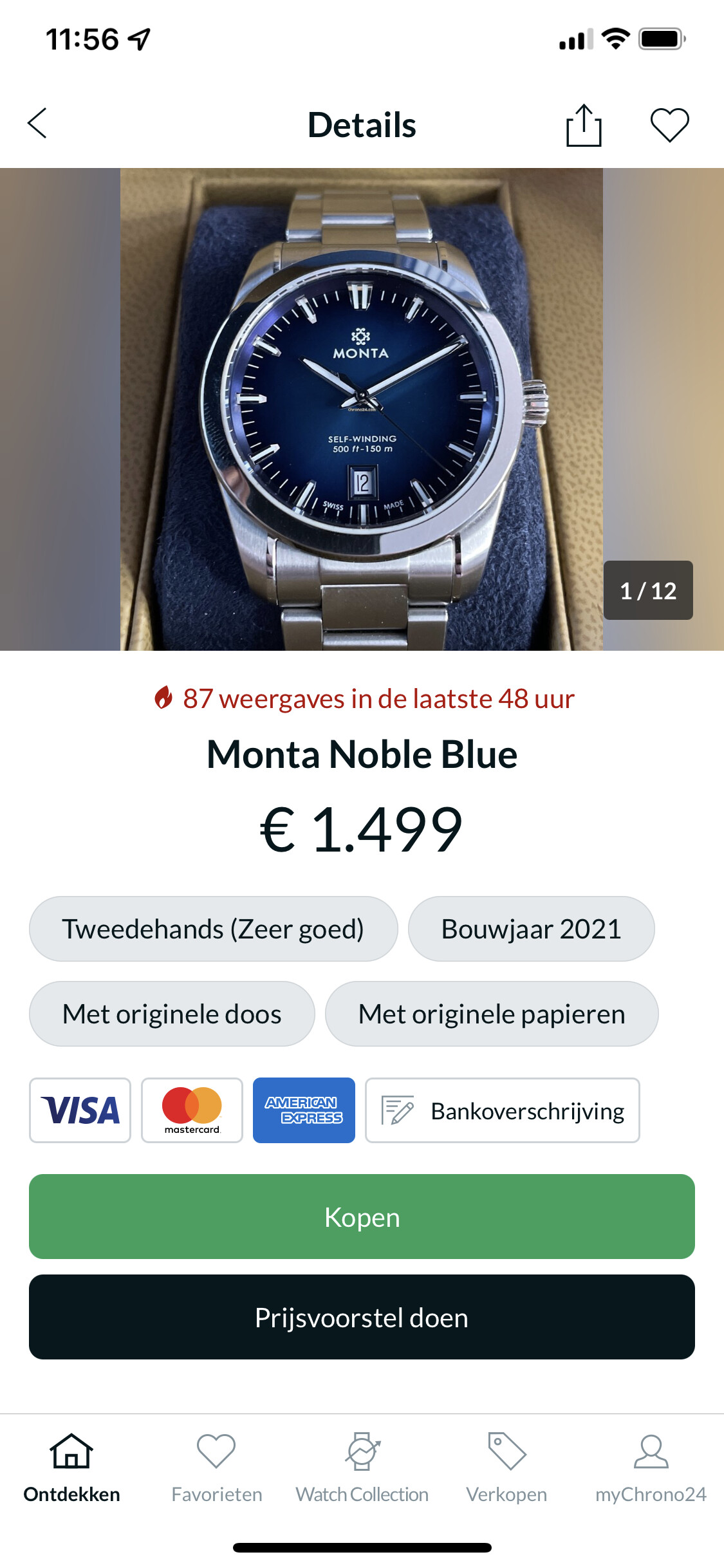724x1568 pixels.
Task: Go back using the arrow
Action: tap(37, 123)
